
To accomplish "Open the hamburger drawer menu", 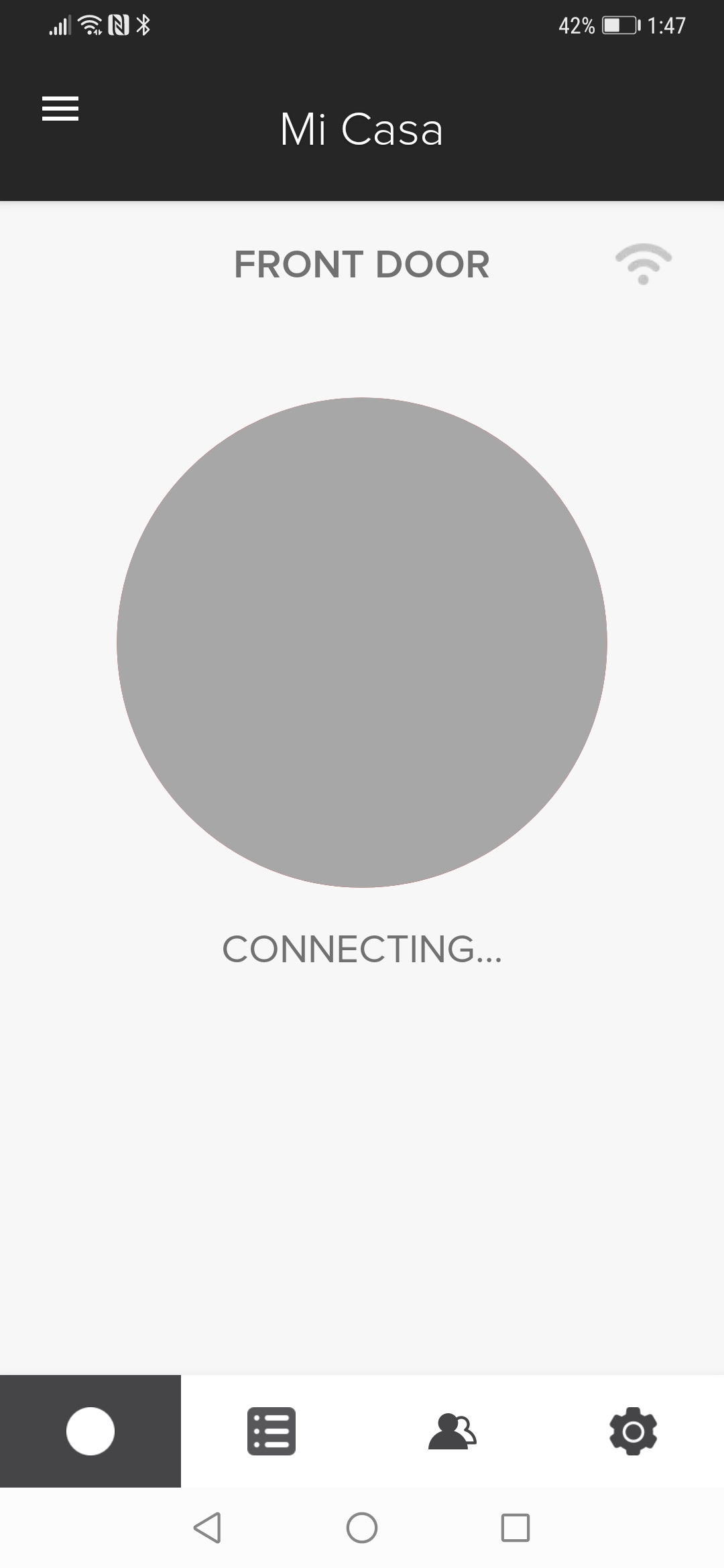I will (x=60, y=109).
